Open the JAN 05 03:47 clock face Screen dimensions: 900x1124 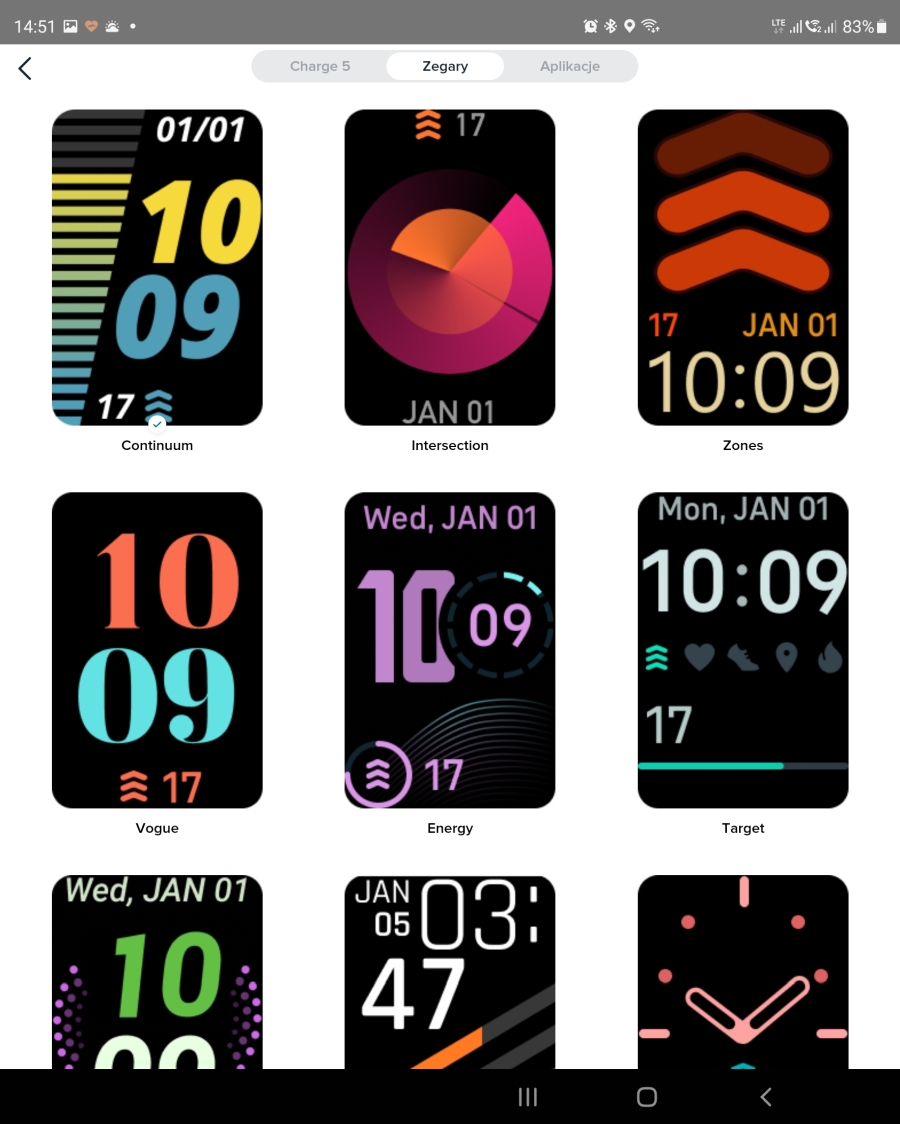450,970
